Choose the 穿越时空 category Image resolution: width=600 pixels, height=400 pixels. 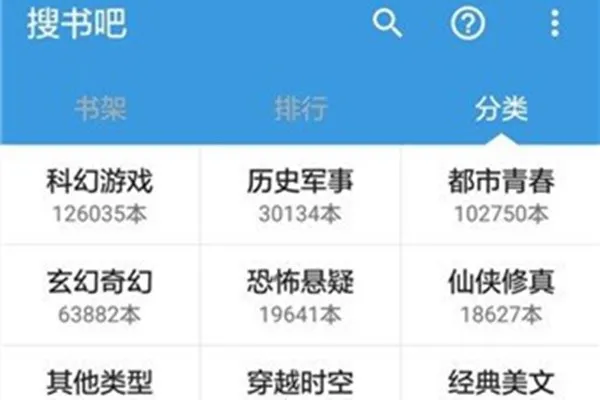coord(300,380)
